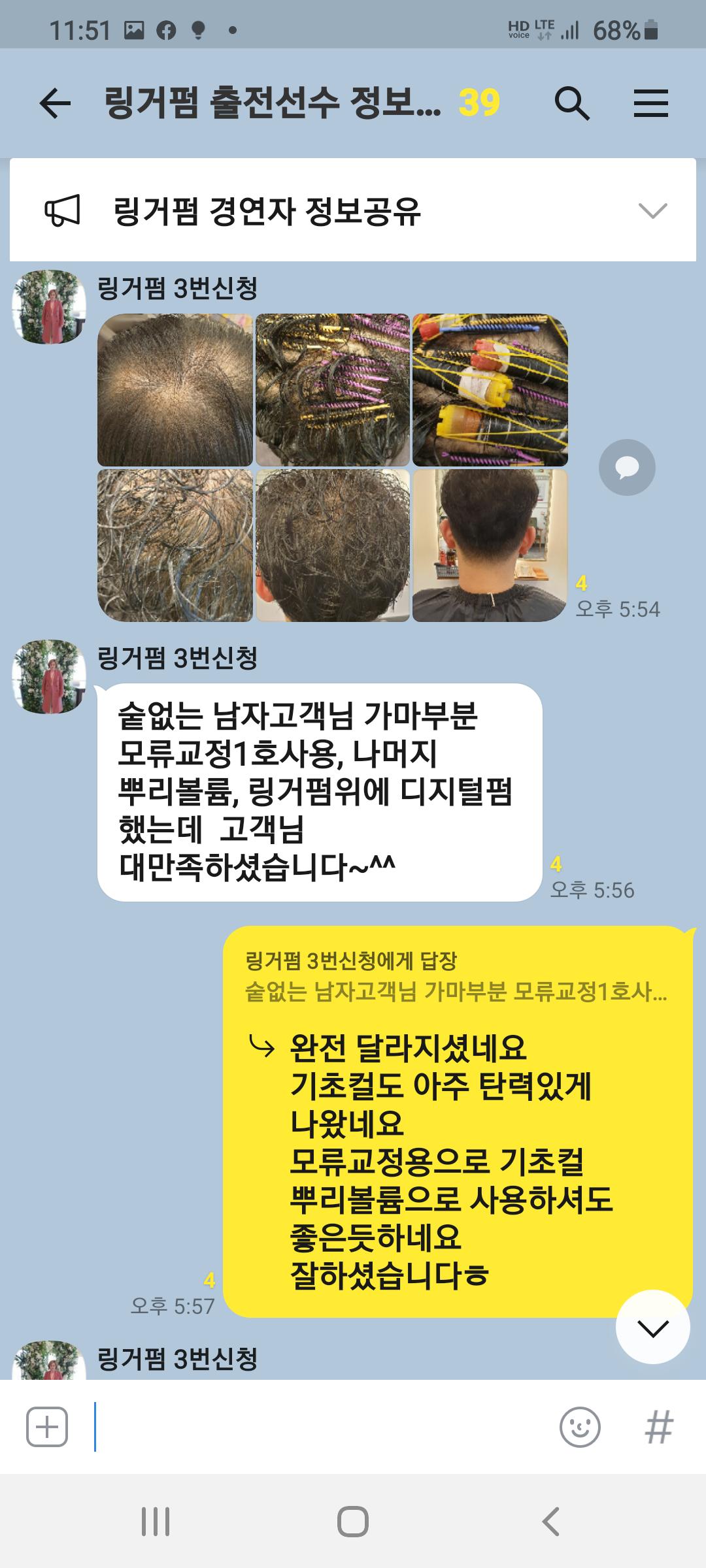Open the chat room hamburger menu

651,103
